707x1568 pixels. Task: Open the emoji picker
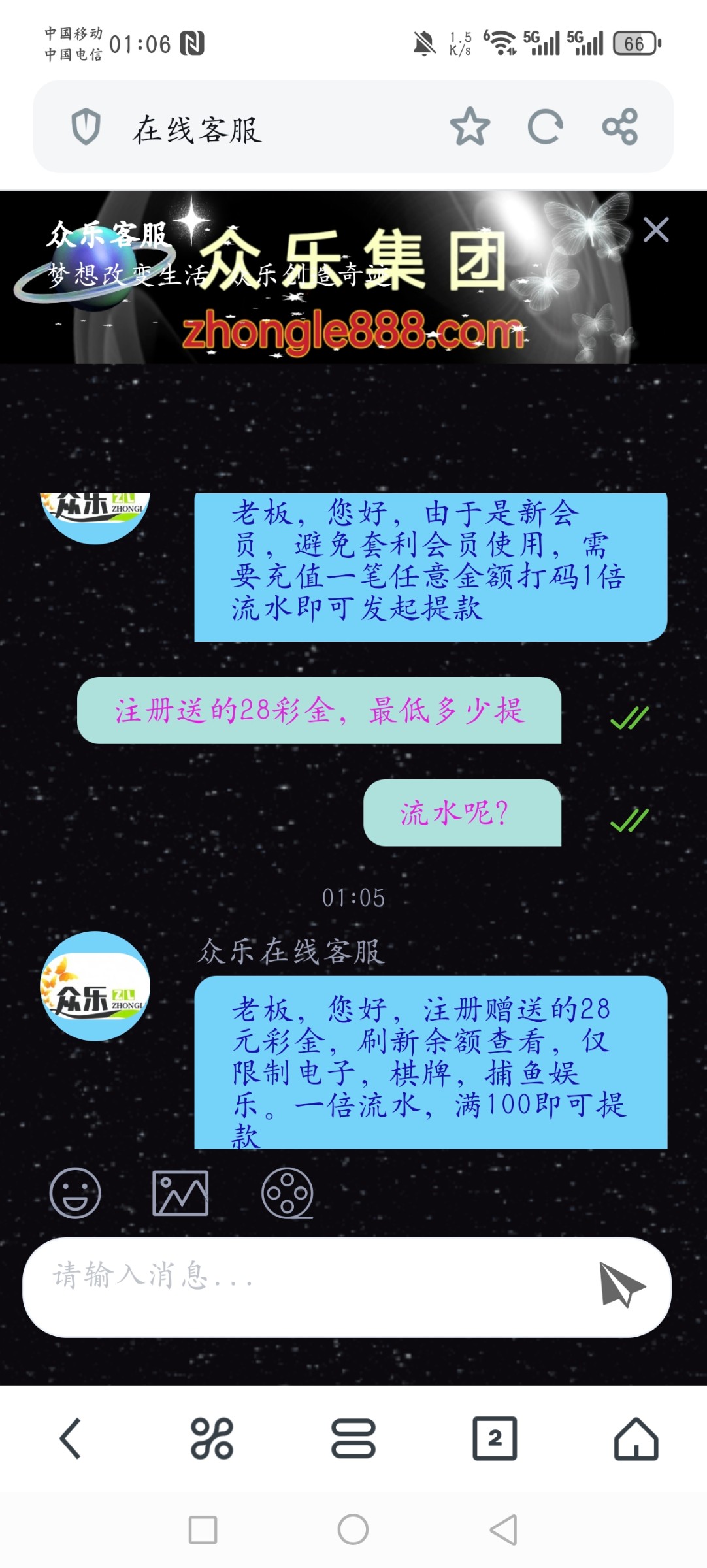[x=75, y=1193]
